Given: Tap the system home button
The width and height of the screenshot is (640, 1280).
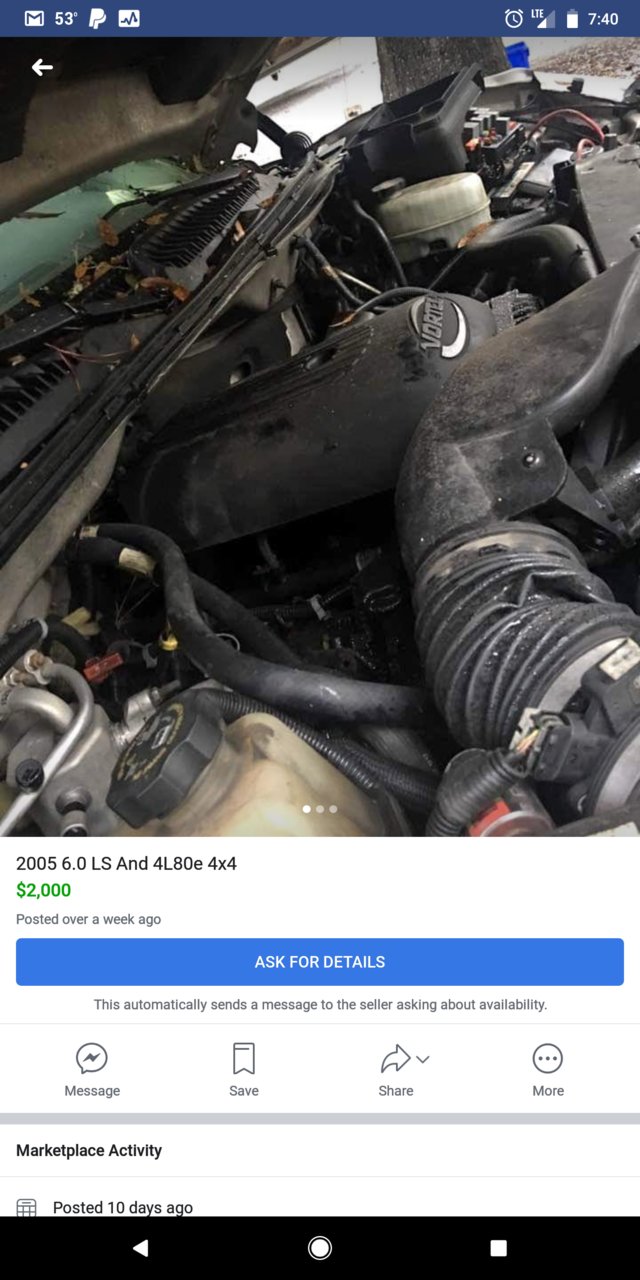Looking at the screenshot, I should pyautogui.click(x=320, y=1248).
